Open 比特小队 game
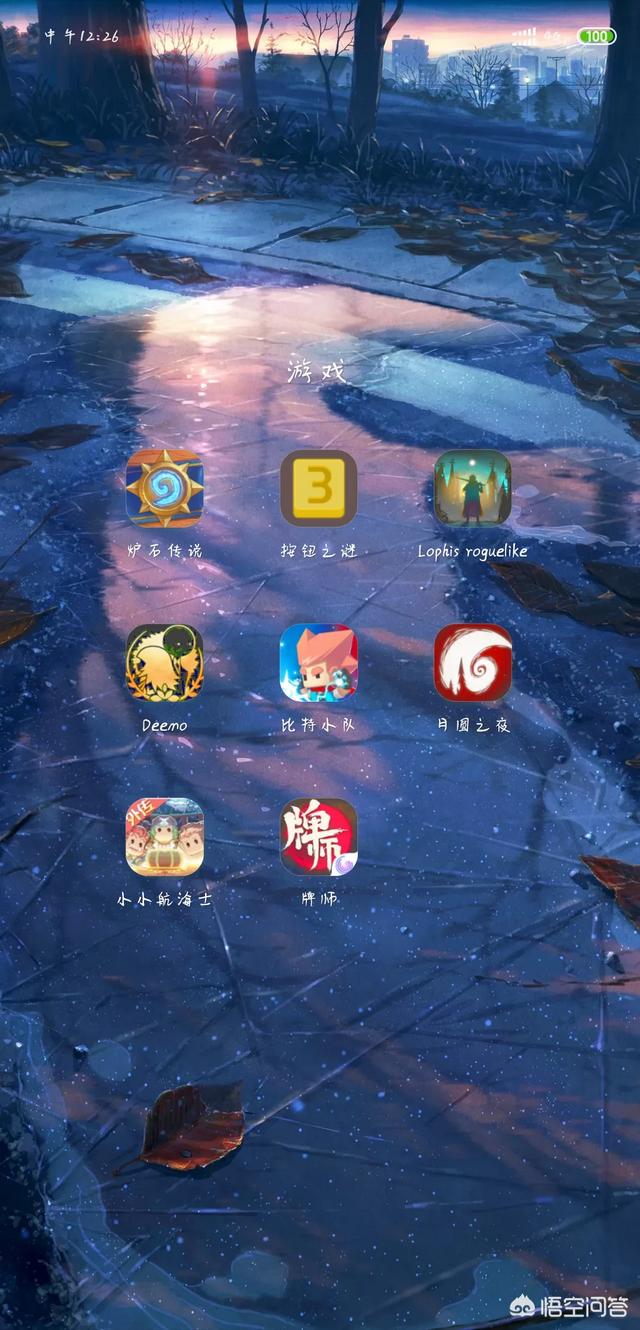This screenshot has height=1330, width=640. tap(318, 662)
